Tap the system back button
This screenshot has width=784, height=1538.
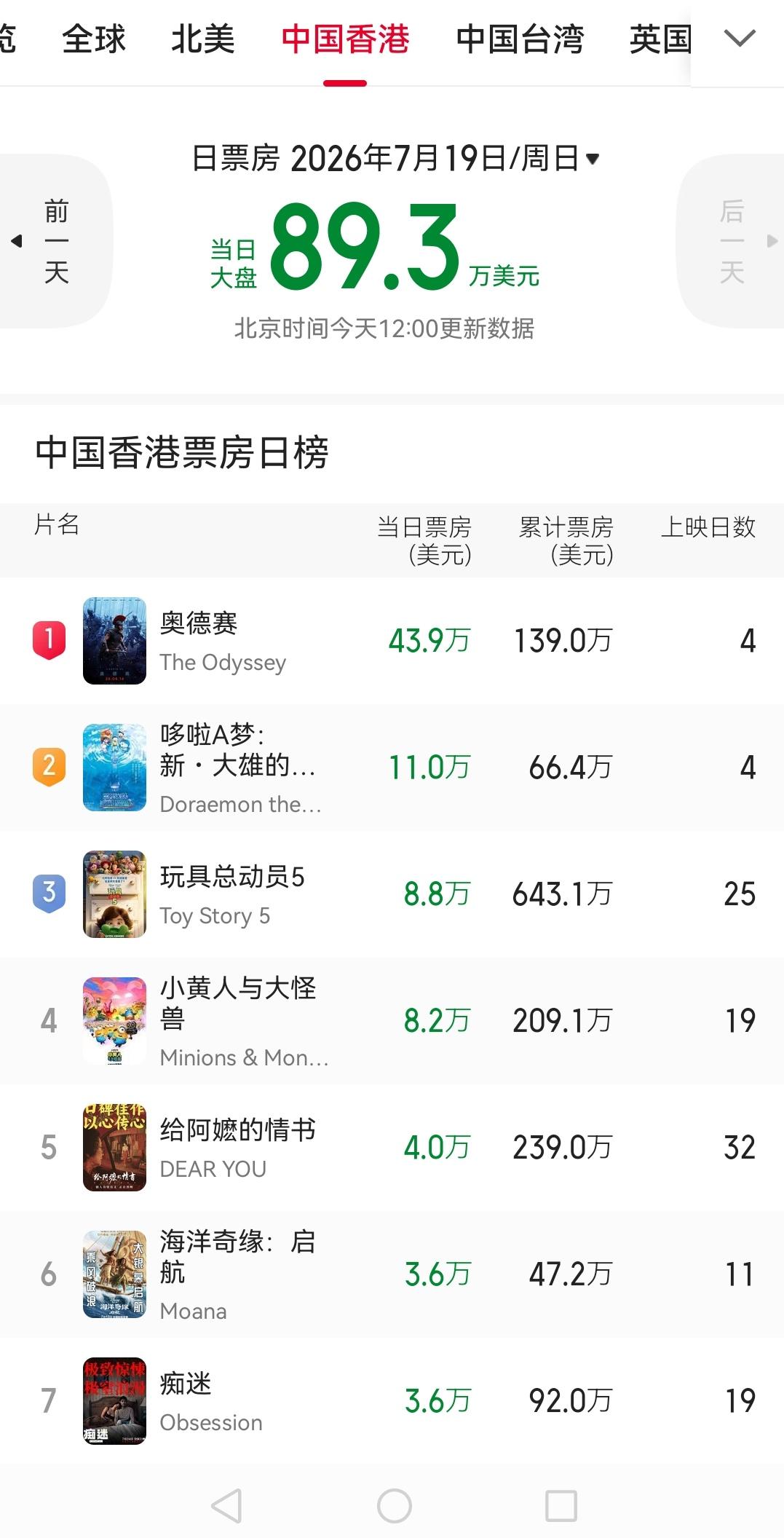coord(226,1505)
